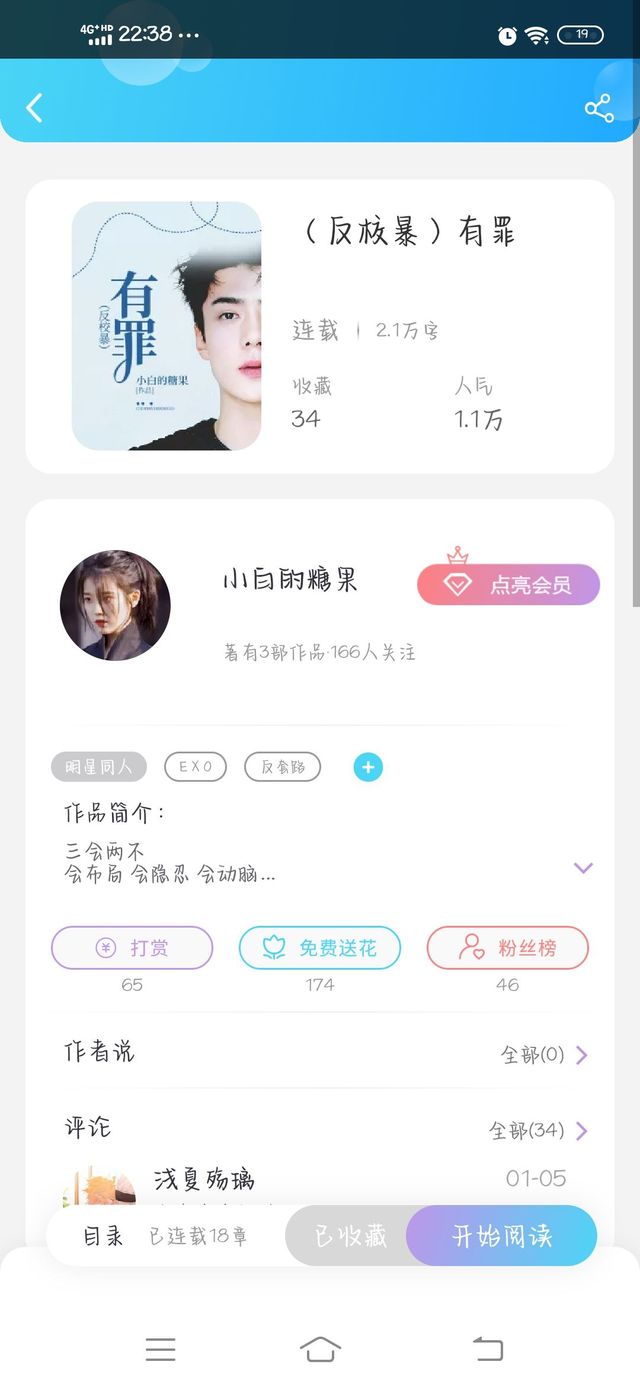The height and width of the screenshot is (1387, 640).
Task: Tap the system home button
Action: (320, 1349)
